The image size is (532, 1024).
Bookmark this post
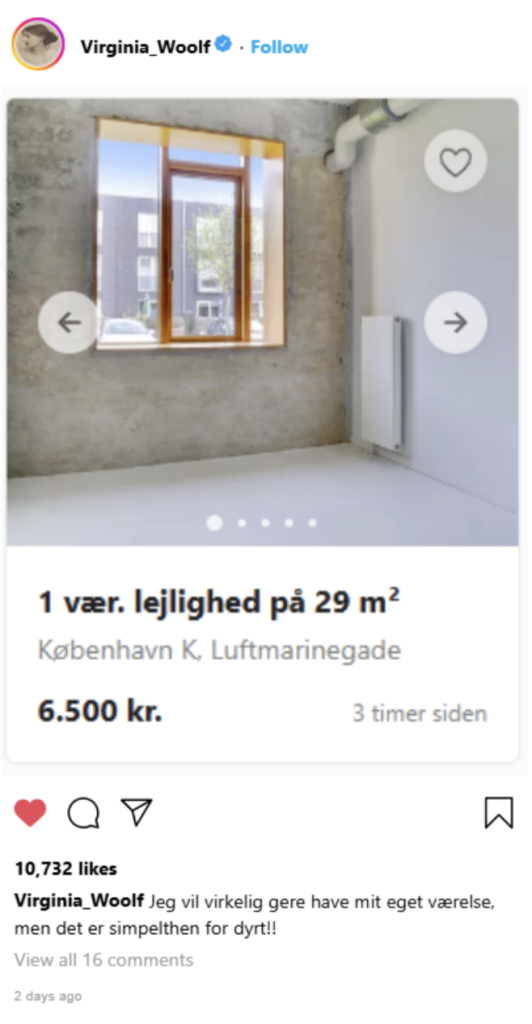tap(499, 813)
